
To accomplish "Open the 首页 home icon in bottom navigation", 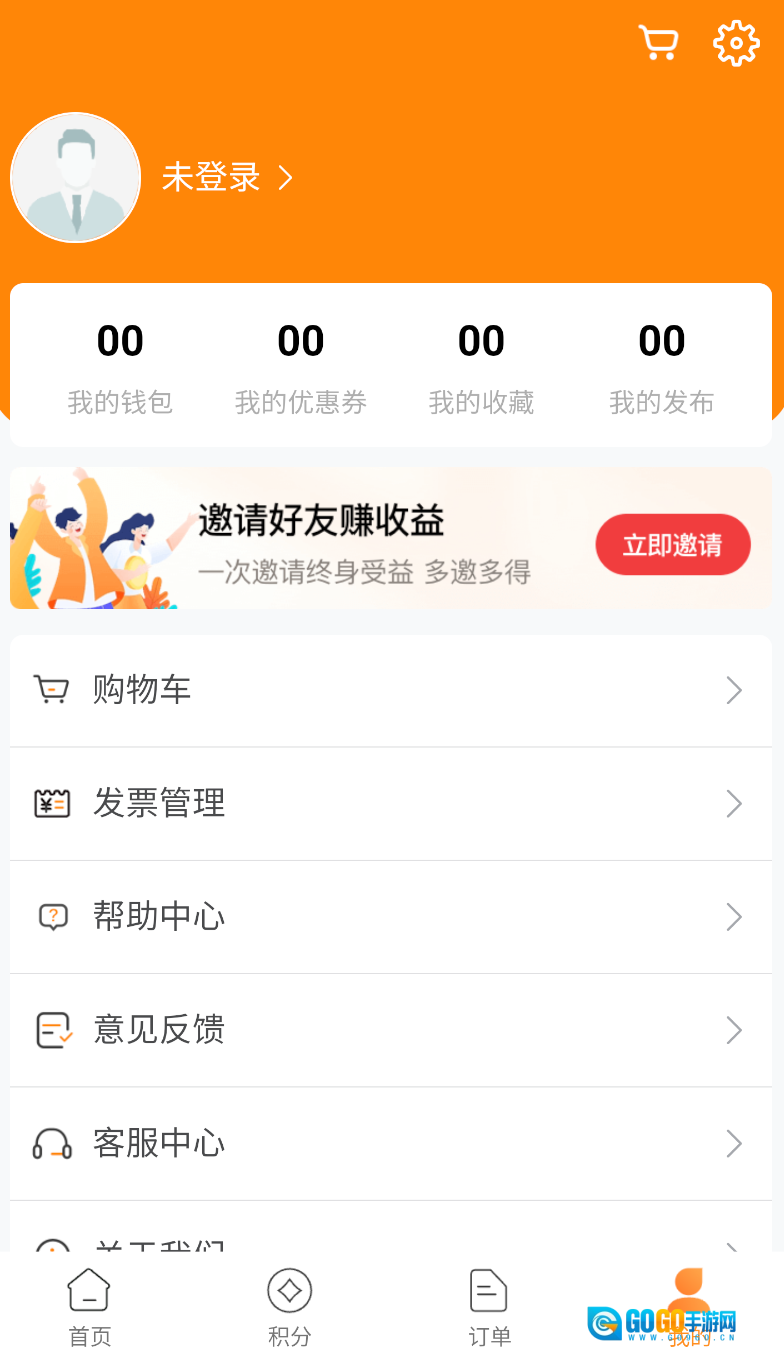I will (x=89, y=1291).
